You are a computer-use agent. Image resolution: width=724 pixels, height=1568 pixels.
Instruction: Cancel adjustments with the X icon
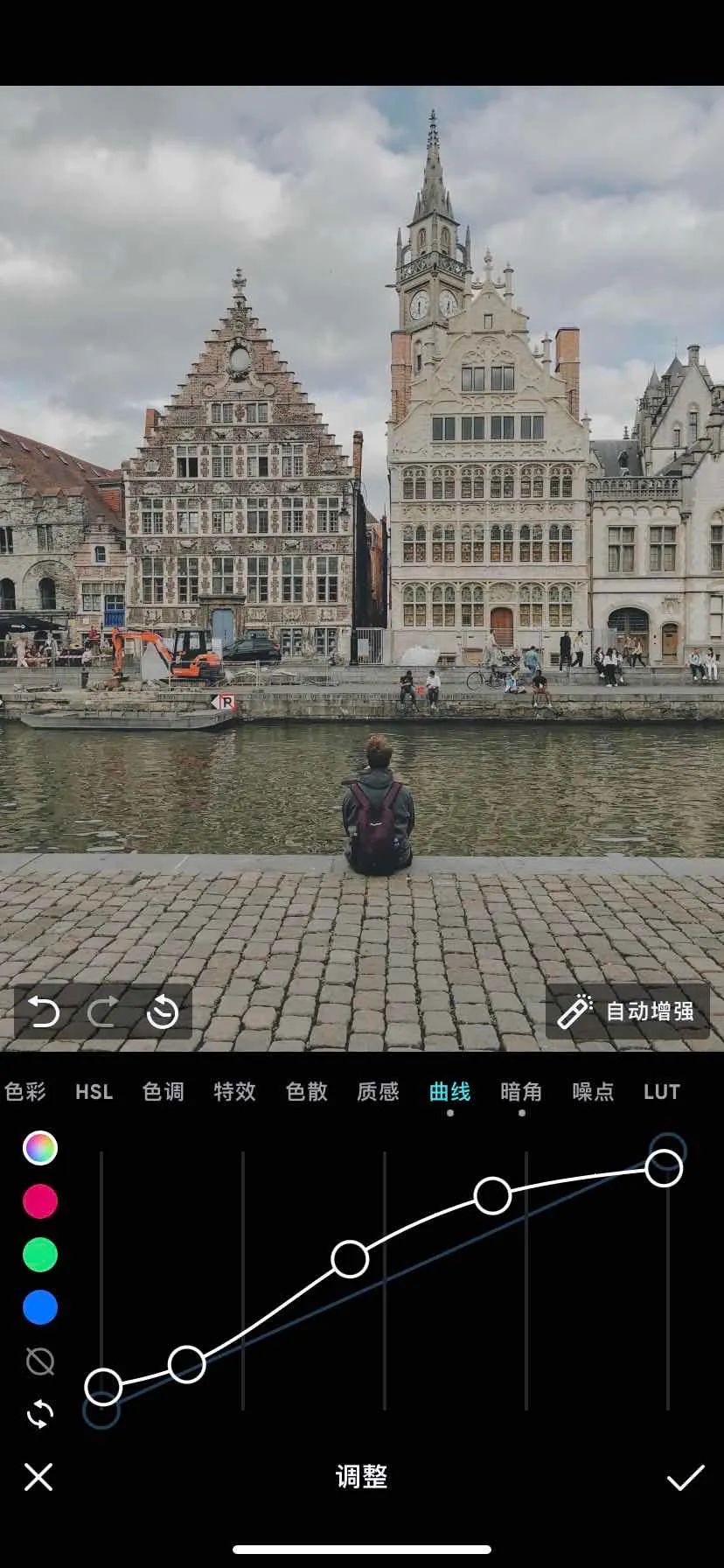(x=38, y=1479)
